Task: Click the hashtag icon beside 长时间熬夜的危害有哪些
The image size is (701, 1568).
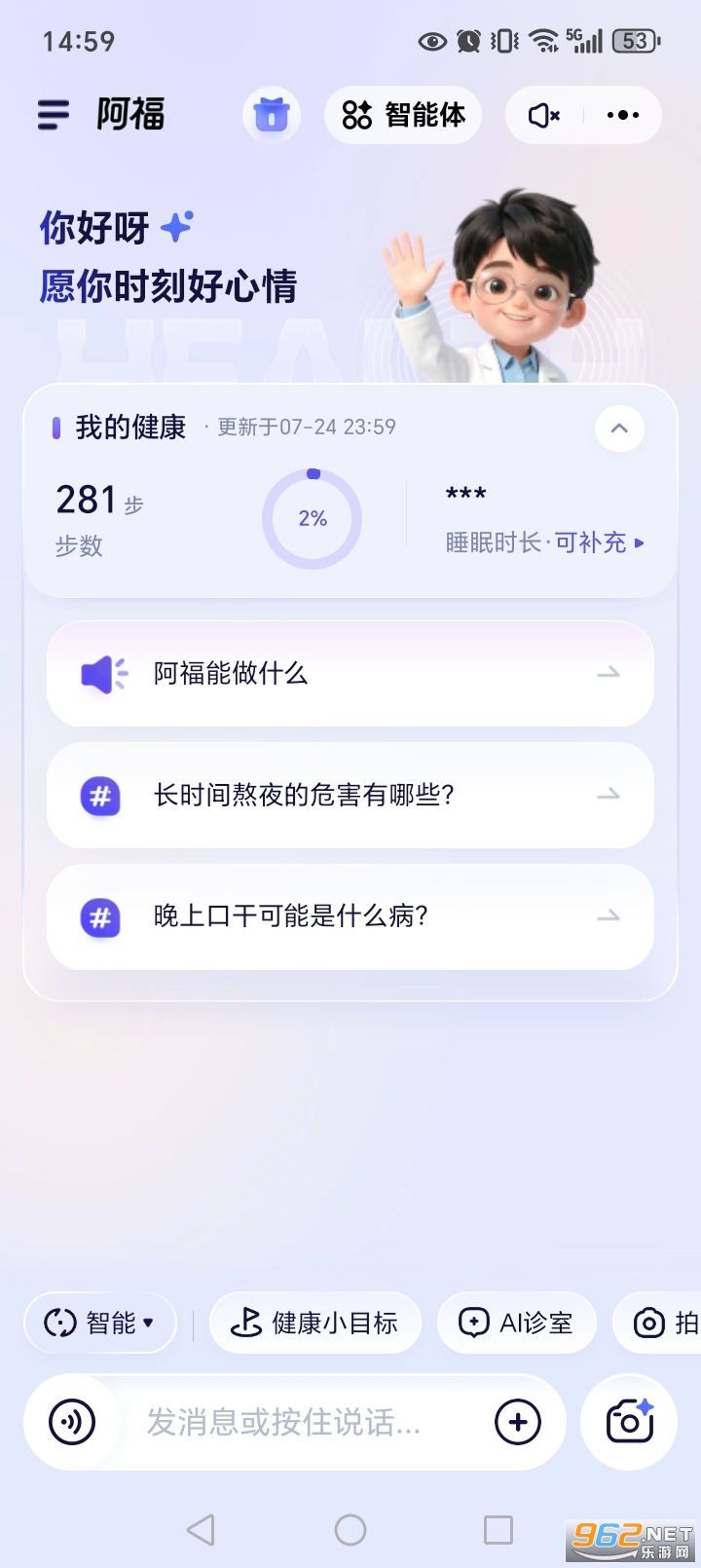Action: [98, 796]
